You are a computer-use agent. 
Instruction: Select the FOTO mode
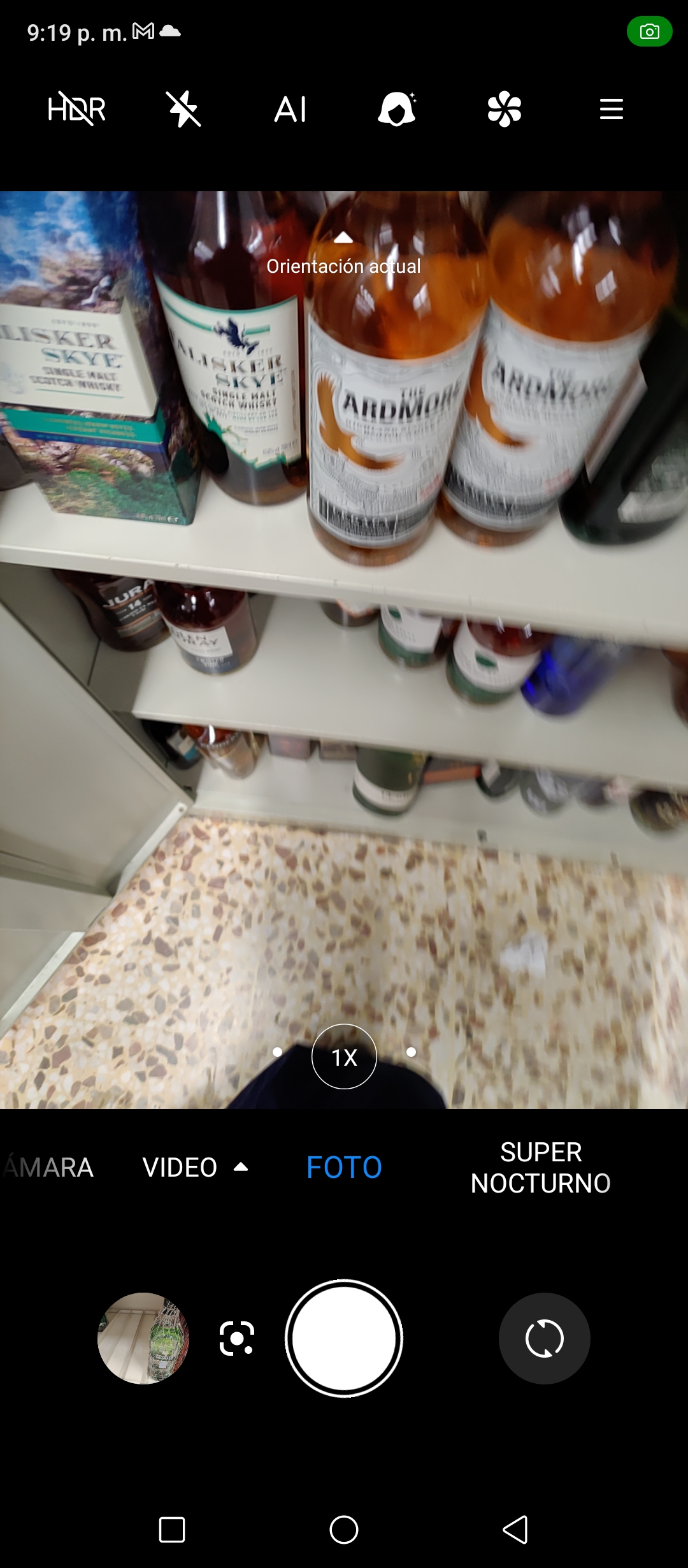[344, 1168]
